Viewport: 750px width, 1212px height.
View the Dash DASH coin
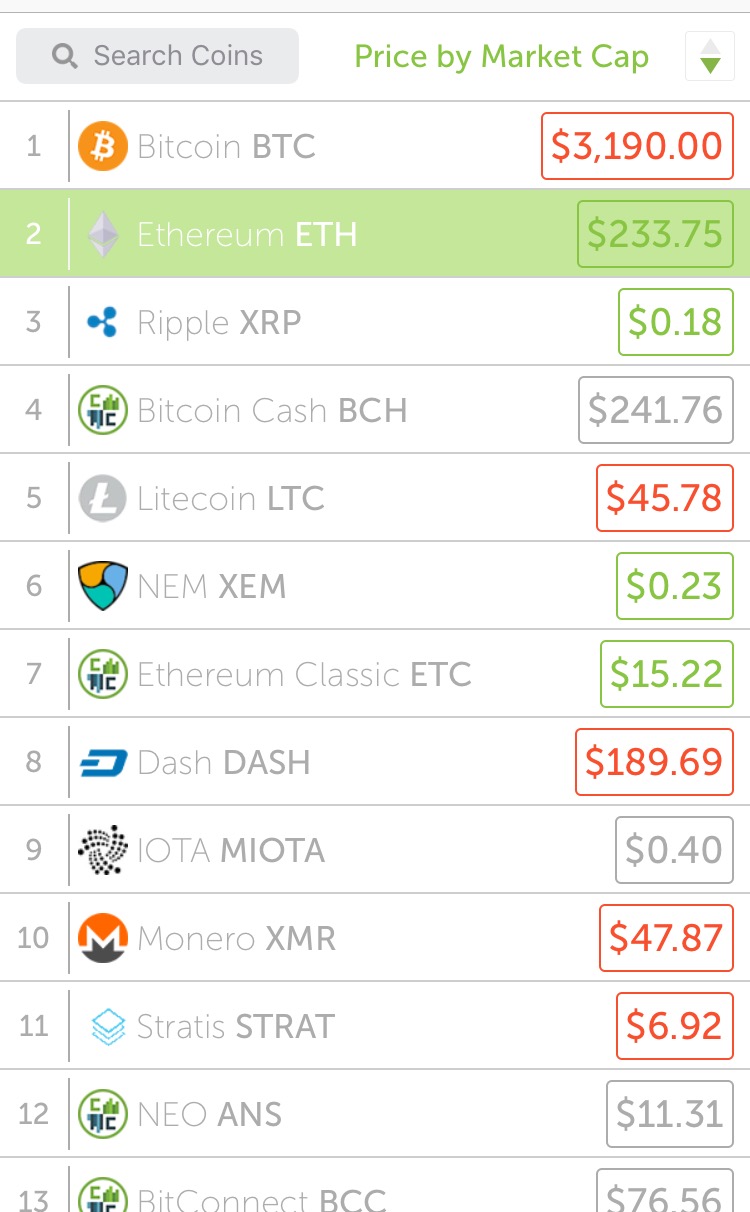[375, 762]
